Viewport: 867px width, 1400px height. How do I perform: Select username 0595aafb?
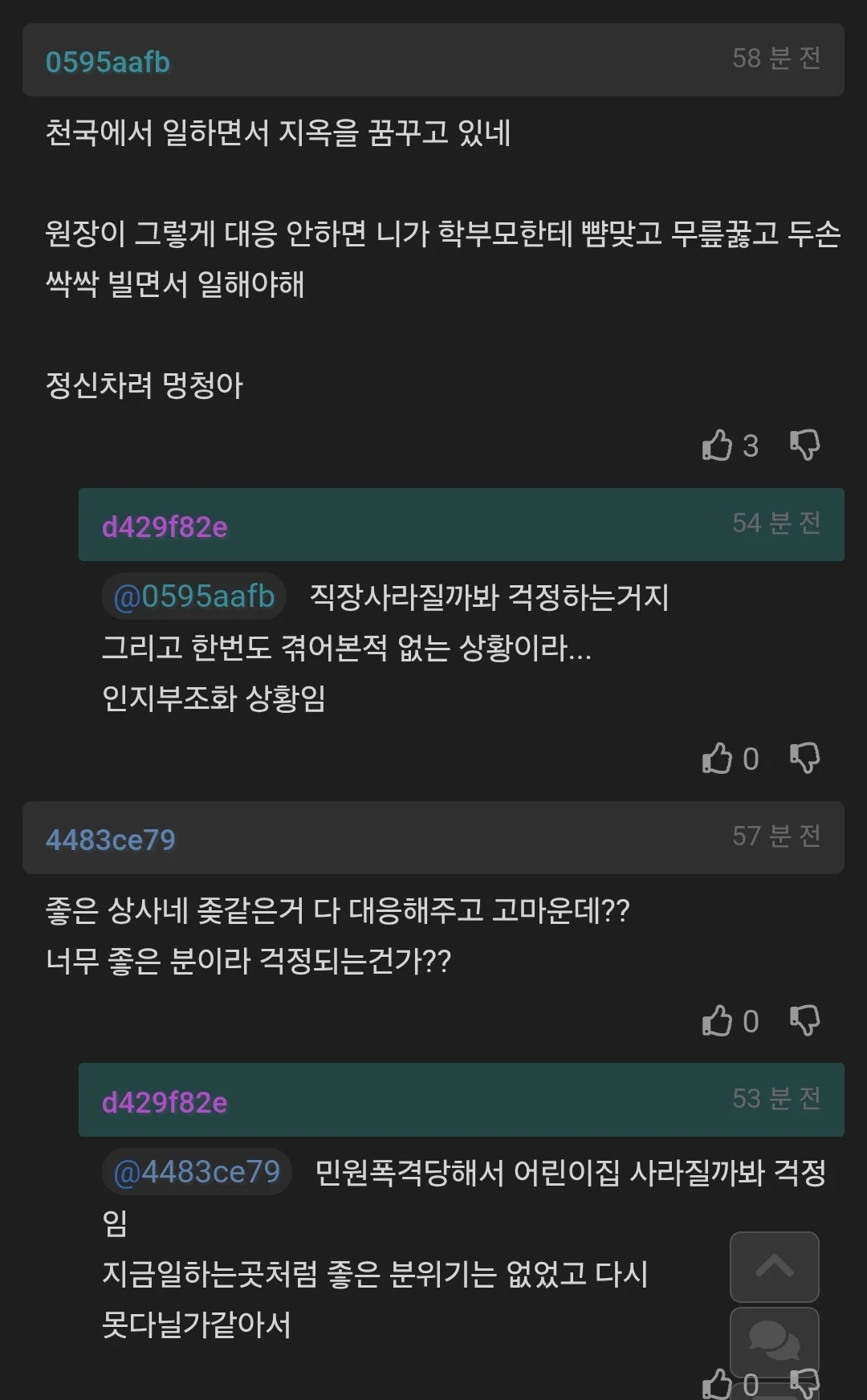pyautogui.click(x=106, y=60)
